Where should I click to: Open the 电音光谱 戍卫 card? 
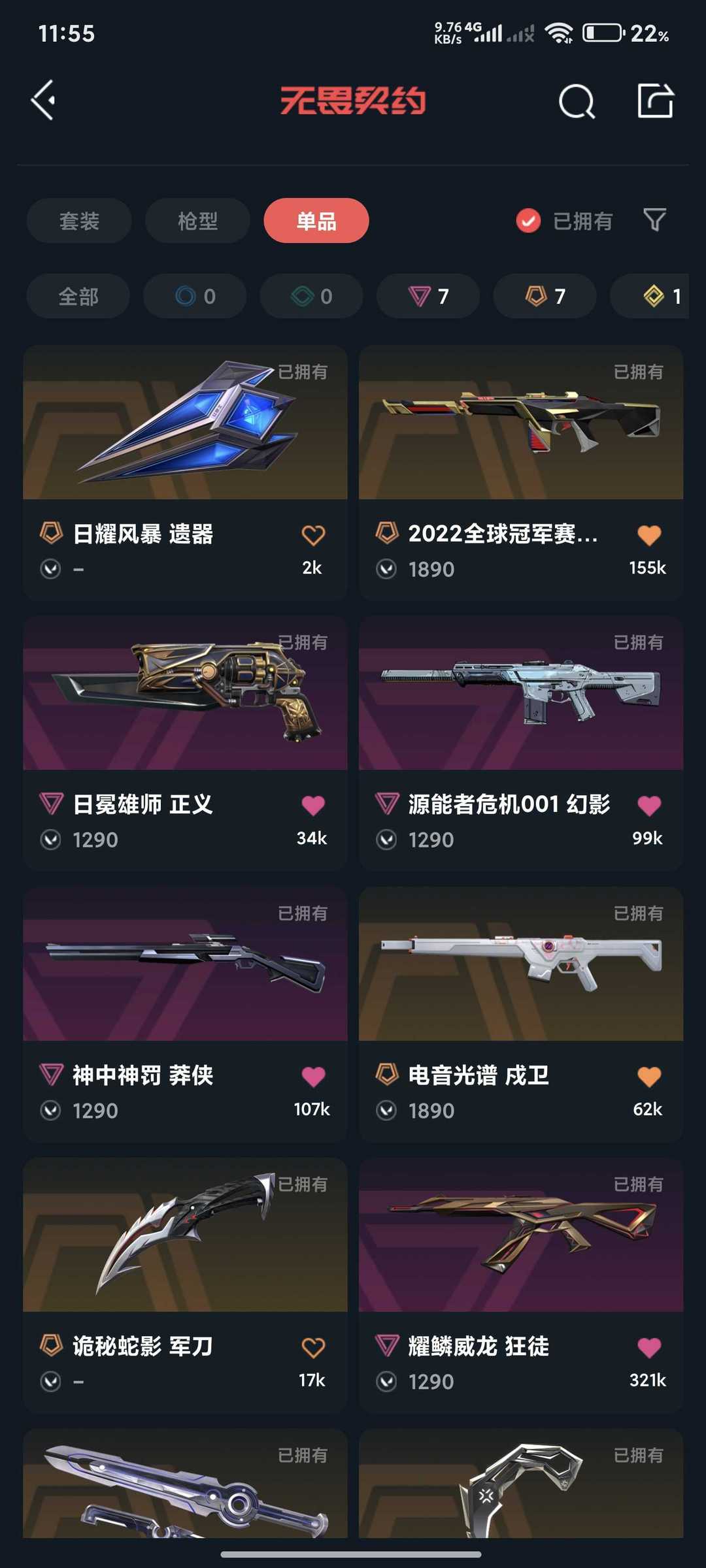pos(521,1015)
